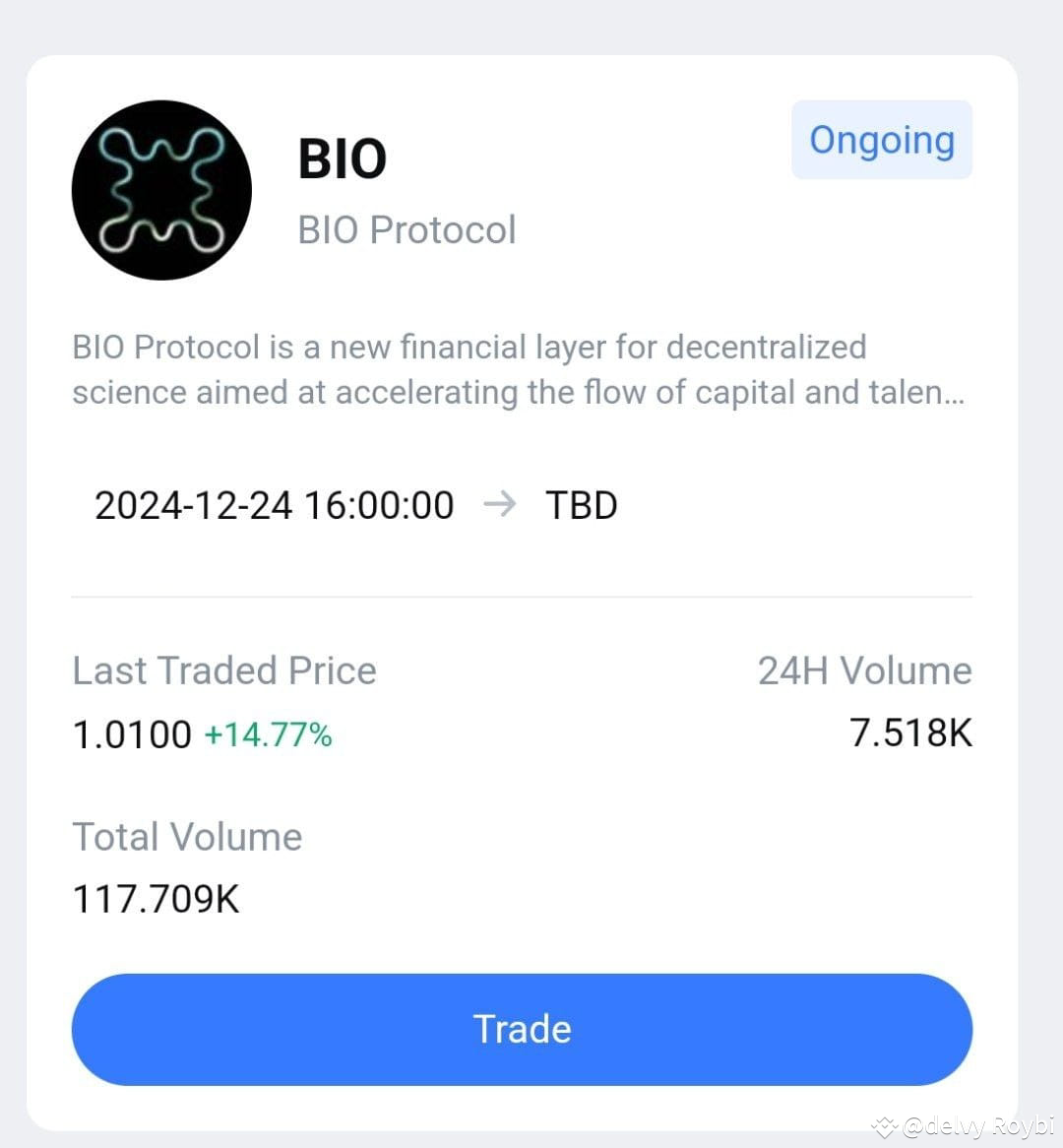Click the BIO Protocol name link
The height and width of the screenshot is (1148, 1063).
click(406, 228)
